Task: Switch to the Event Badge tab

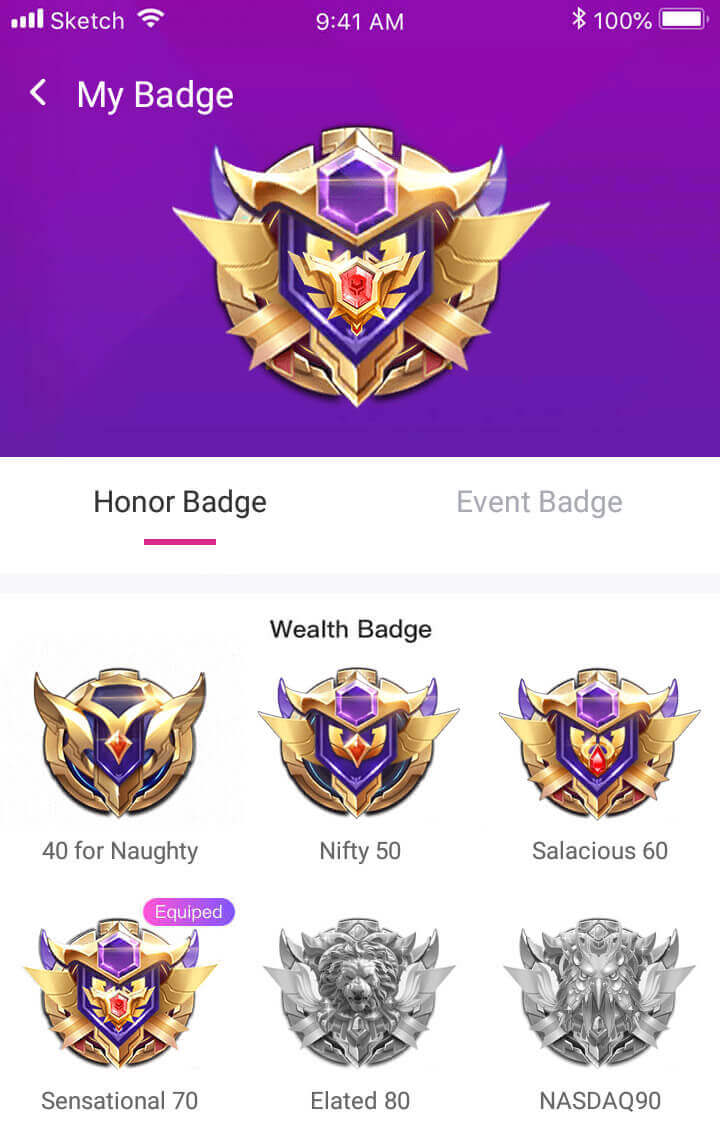Action: tap(539, 502)
